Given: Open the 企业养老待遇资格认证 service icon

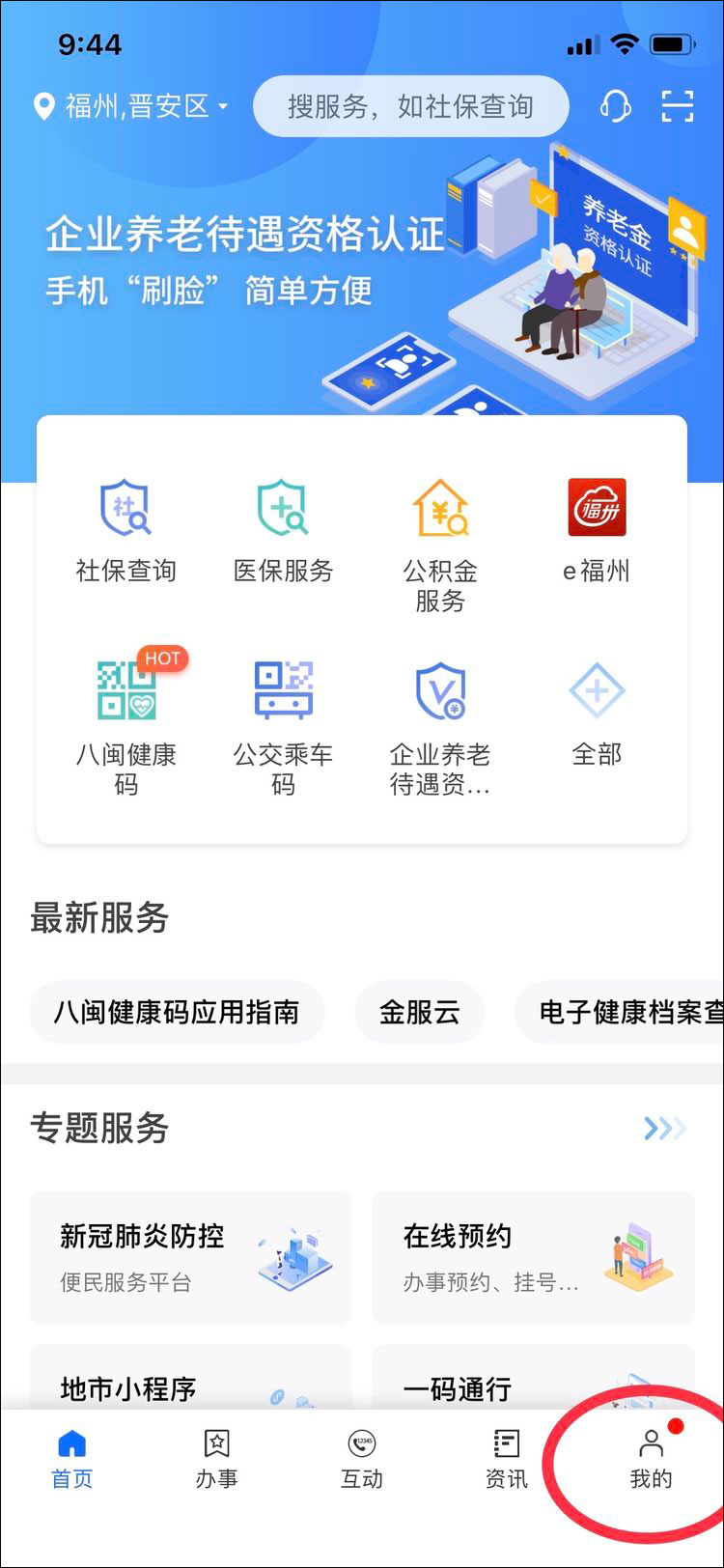Looking at the screenshot, I should (x=441, y=712).
